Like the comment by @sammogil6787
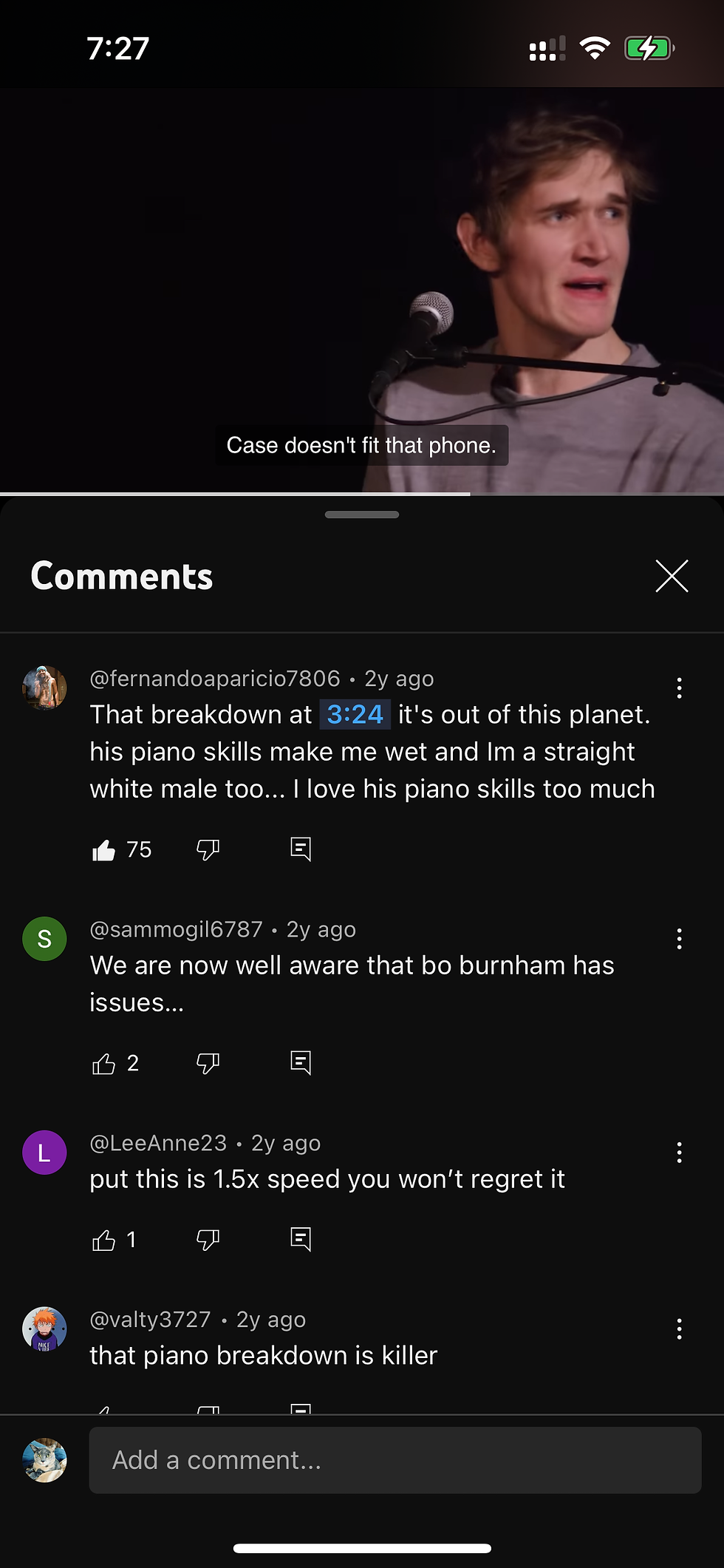 [x=103, y=1064]
